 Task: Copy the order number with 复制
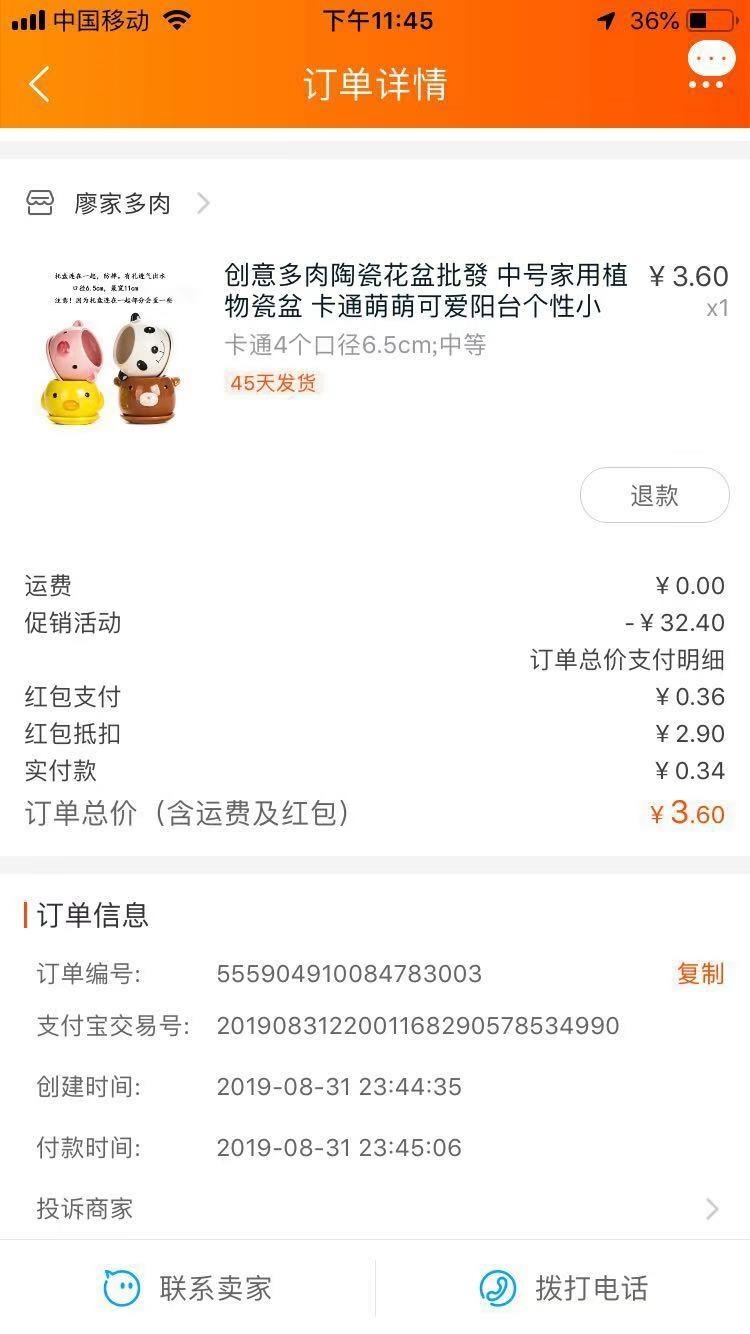pyautogui.click(x=700, y=974)
